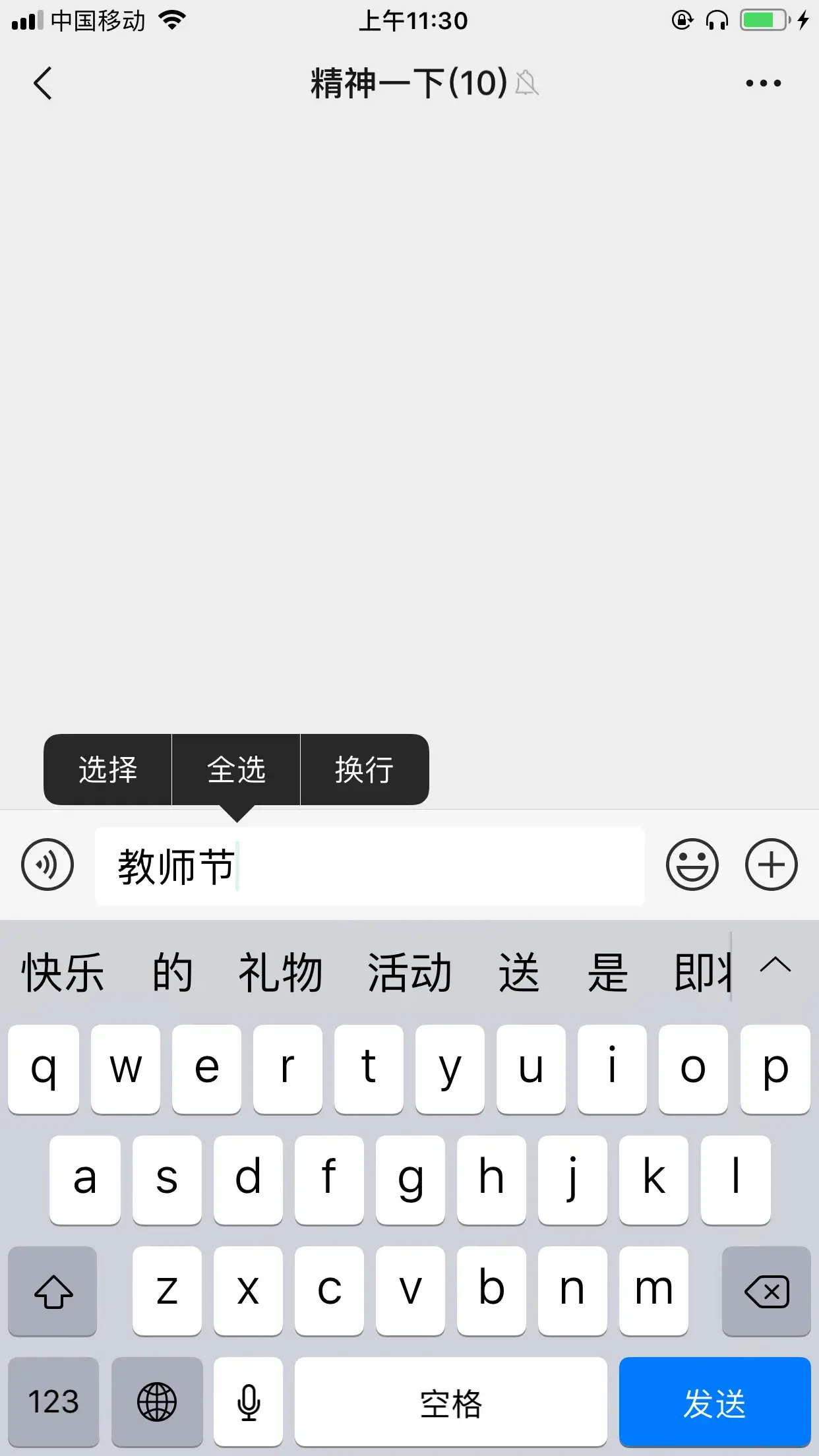Image resolution: width=819 pixels, height=1456 pixels.
Task: Choose the suggestion 快乐
Action: click(x=63, y=972)
